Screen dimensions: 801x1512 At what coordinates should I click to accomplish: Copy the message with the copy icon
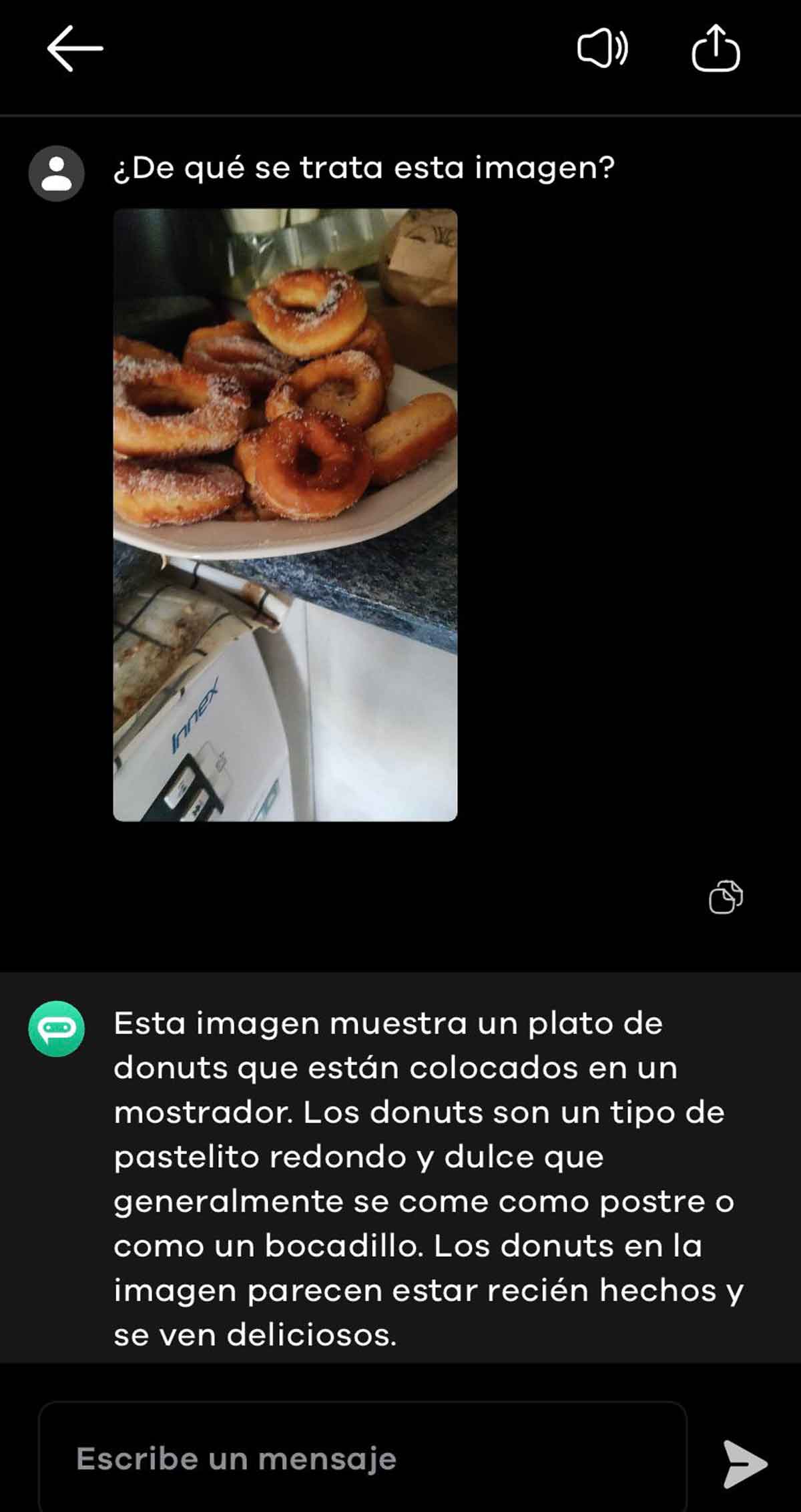click(726, 896)
